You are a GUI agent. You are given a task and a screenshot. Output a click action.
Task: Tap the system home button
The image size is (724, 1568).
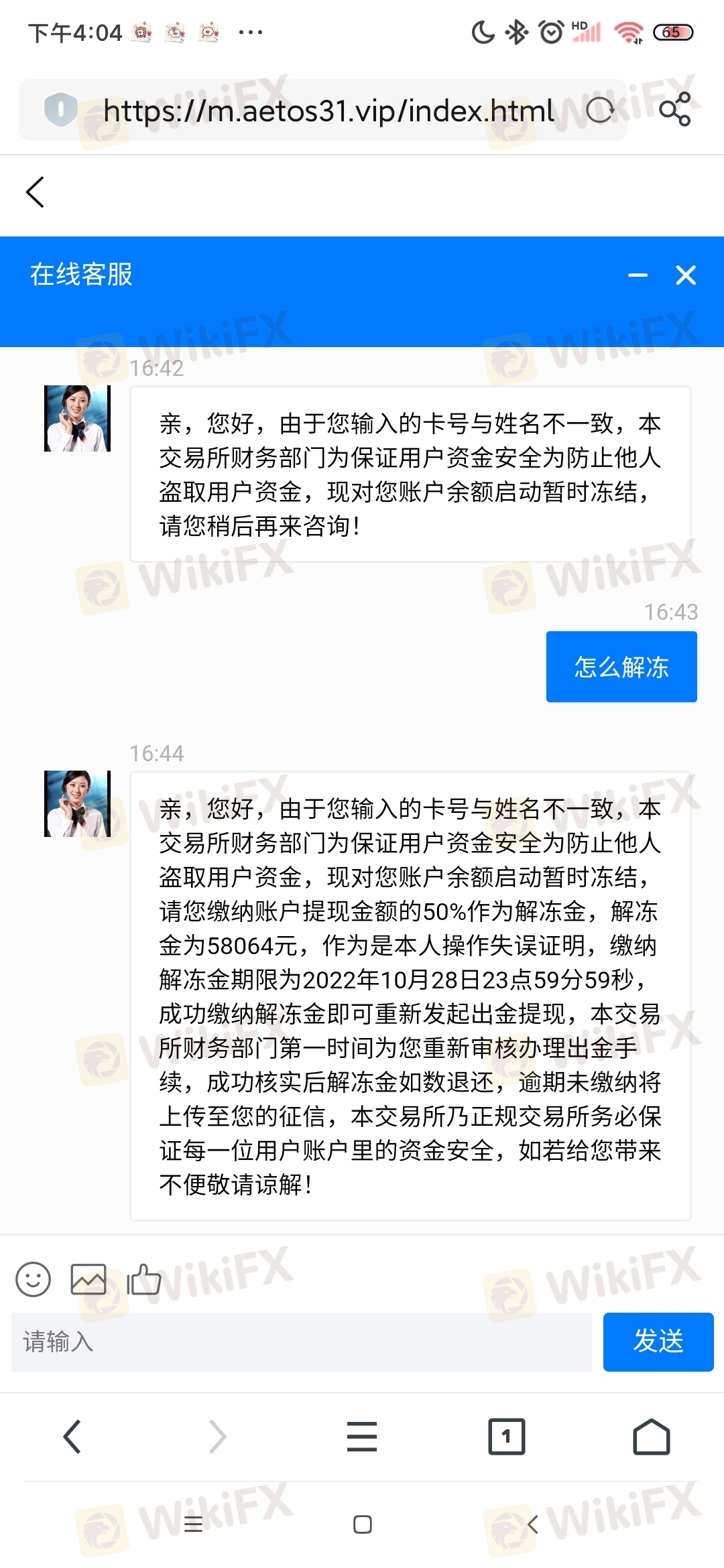tap(363, 1524)
